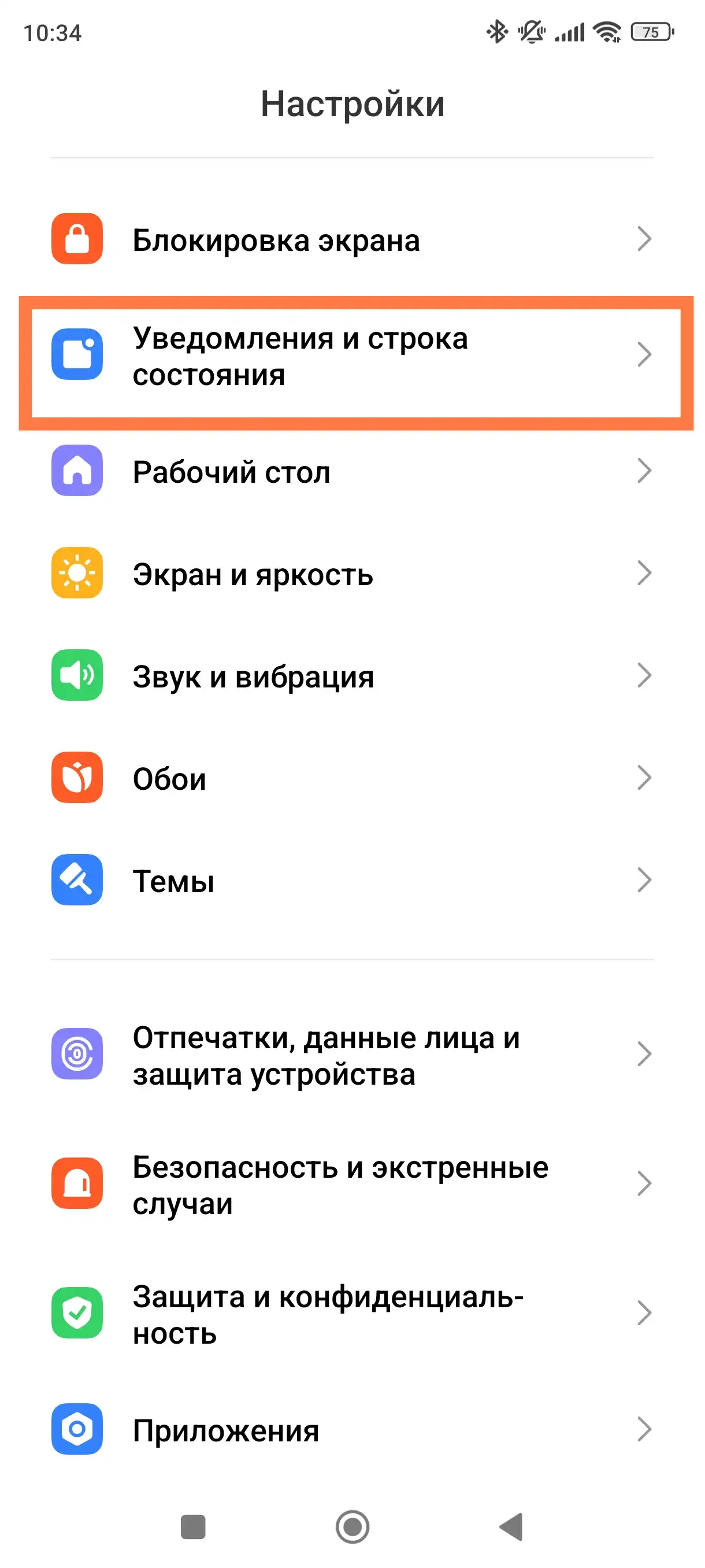This screenshot has width=705, height=1568.
Task: Open Отпечатки, данные лица и защита устройства
Action: click(352, 1055)
